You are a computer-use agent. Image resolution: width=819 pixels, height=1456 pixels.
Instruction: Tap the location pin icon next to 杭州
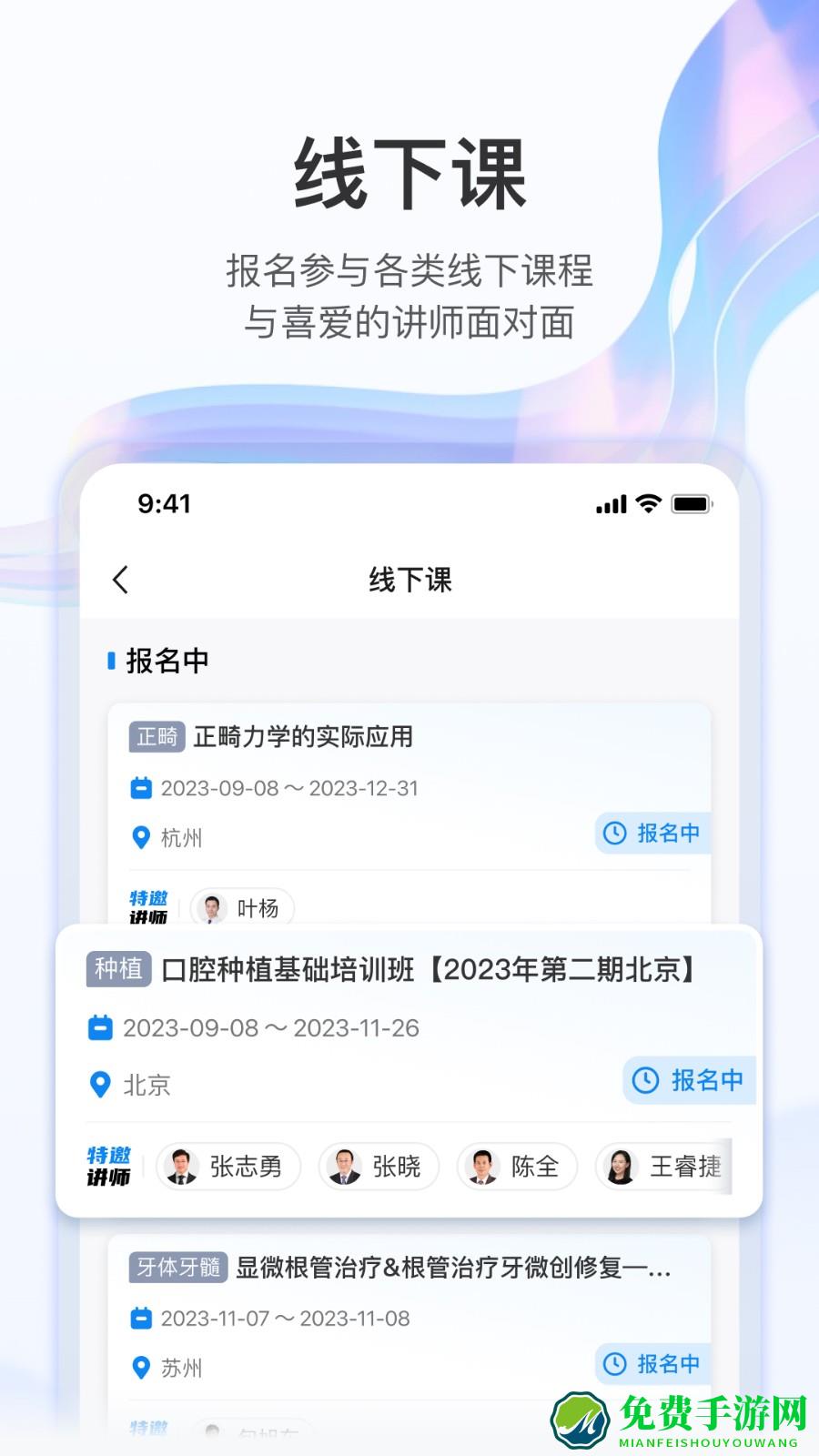141,838
